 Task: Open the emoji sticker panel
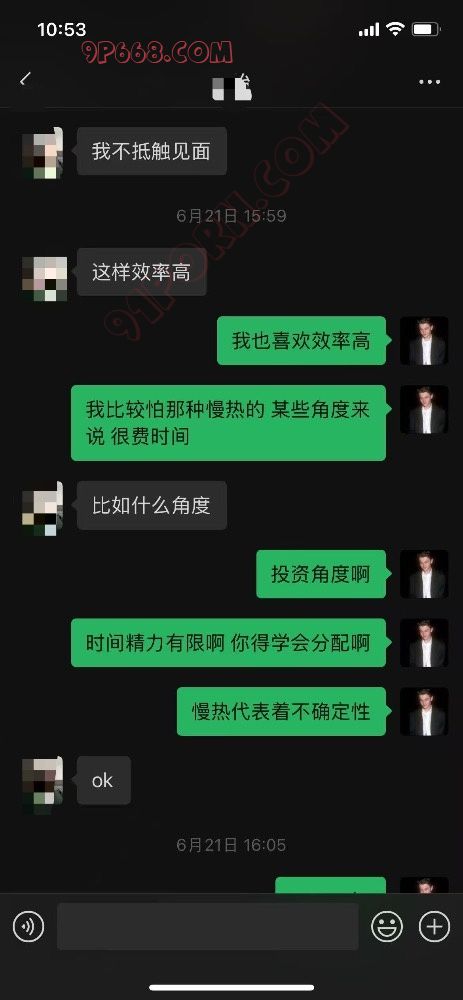coord(387,926)
